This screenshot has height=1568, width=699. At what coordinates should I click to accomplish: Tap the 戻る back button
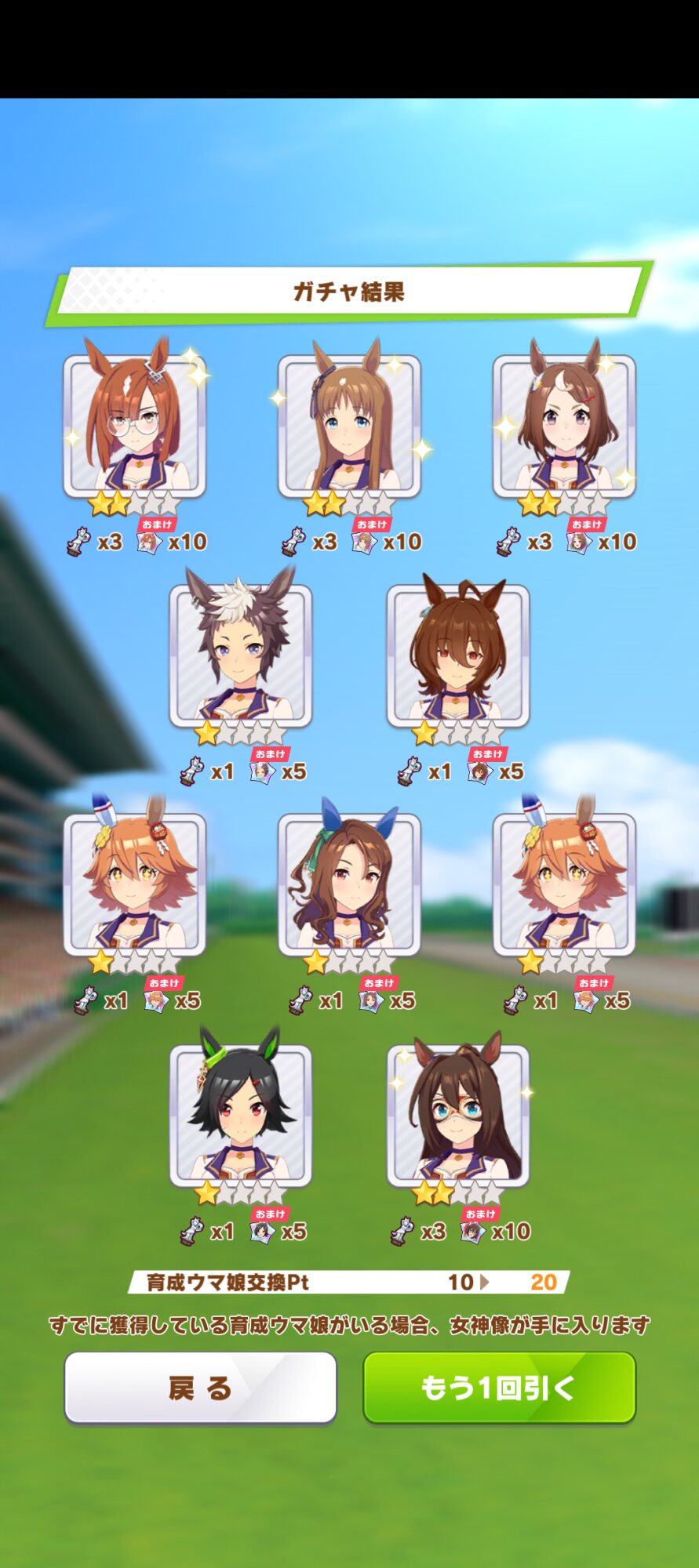point(201,1388)
